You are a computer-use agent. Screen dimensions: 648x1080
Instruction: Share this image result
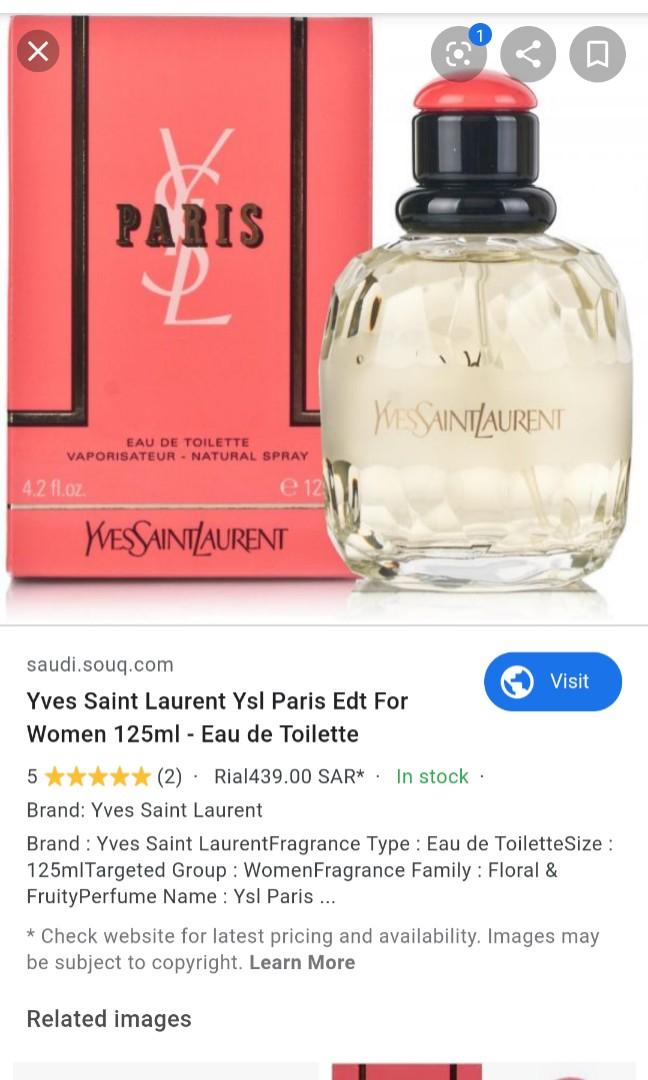[x=528, y=54]
